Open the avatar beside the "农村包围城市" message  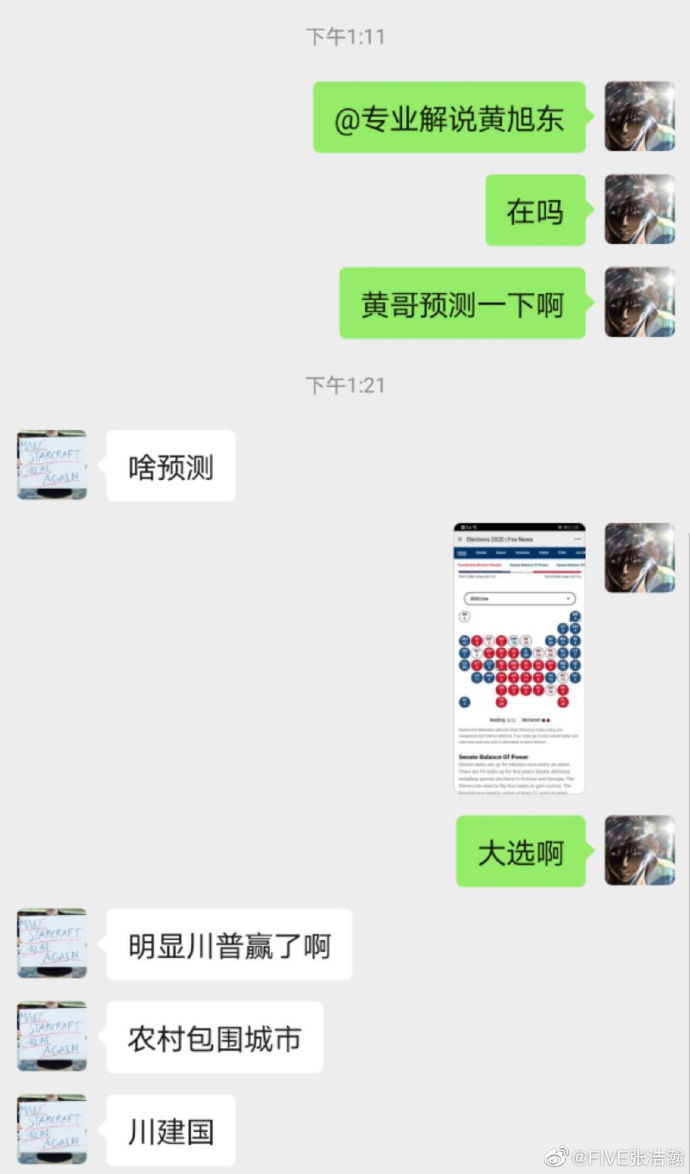pyautogui.click(x=52, y=1037)
